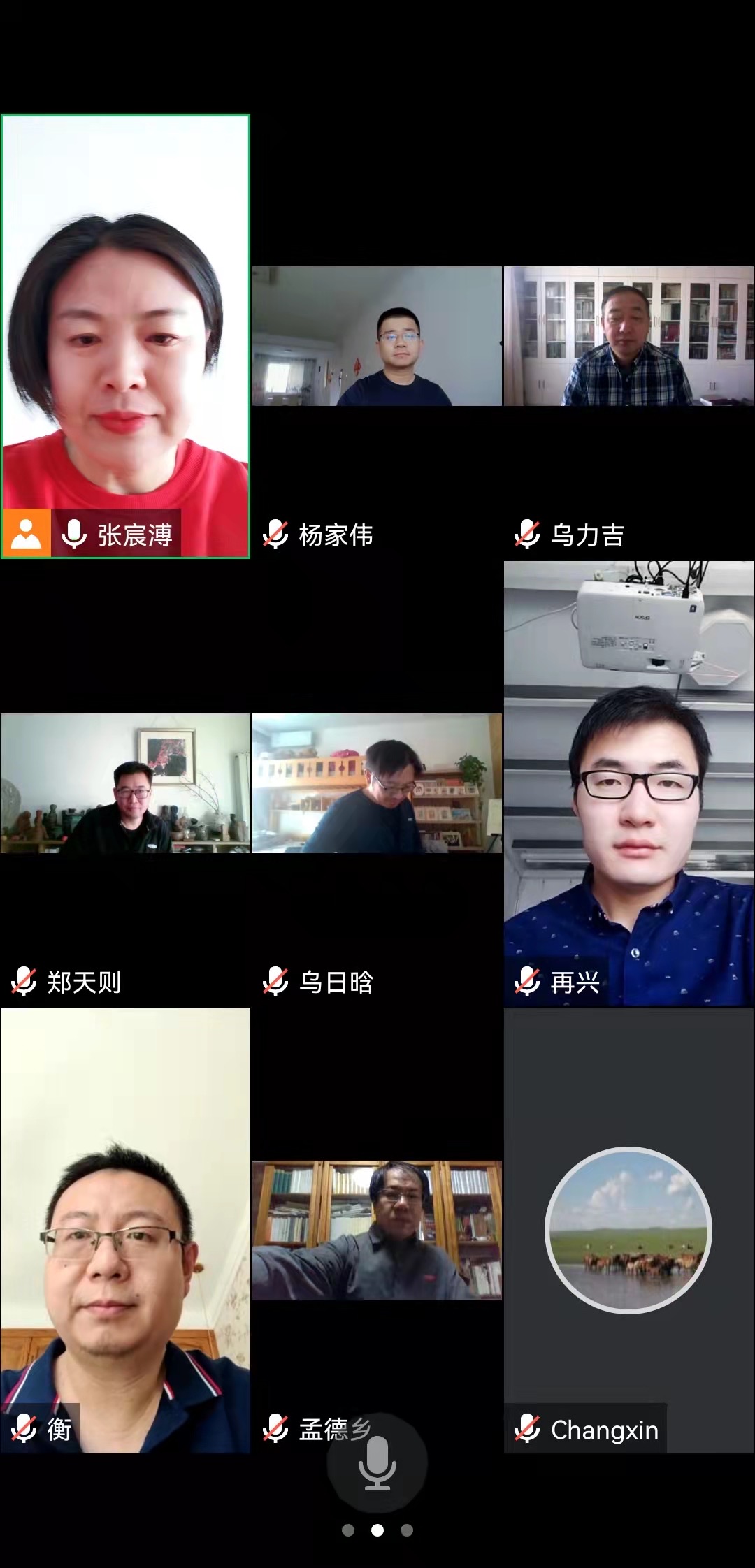Go to the first page indicator dot
The image size is (755, 1568).
[348, 1530]
